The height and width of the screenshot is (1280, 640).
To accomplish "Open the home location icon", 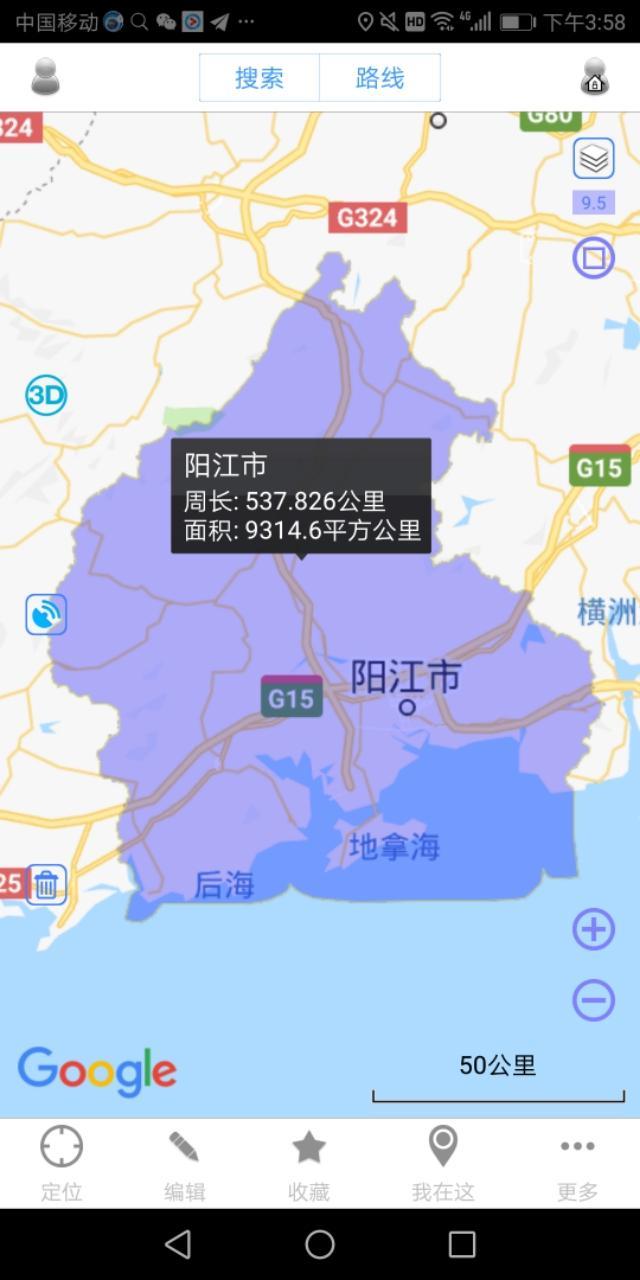I will pos(594,77).
